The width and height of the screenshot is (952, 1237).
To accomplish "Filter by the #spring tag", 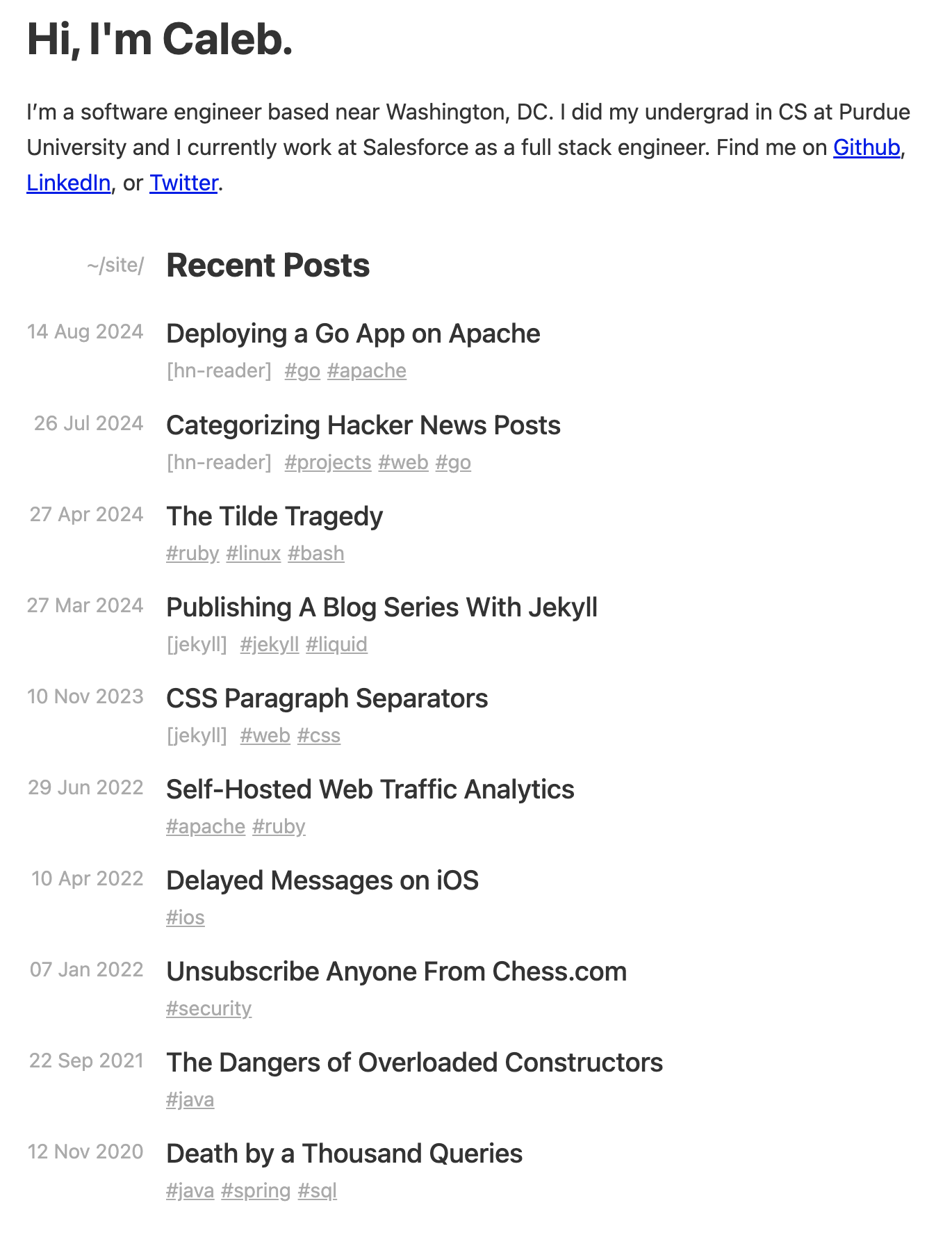I will coord(256,1191).
